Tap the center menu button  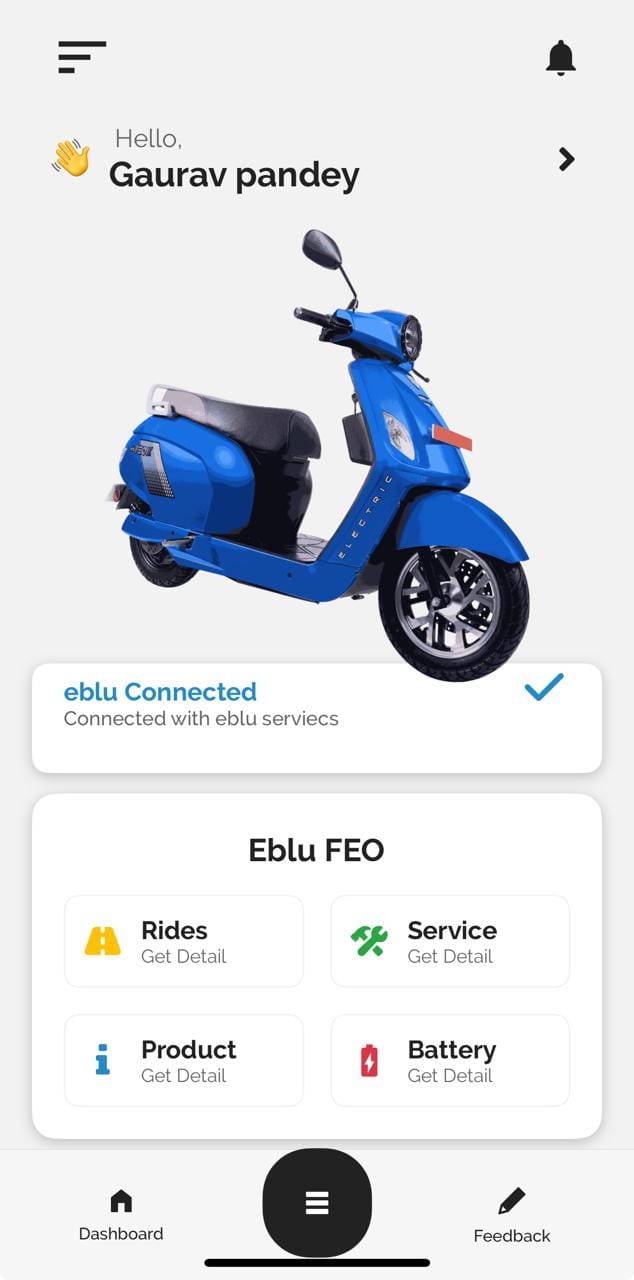coord(317,1203)
